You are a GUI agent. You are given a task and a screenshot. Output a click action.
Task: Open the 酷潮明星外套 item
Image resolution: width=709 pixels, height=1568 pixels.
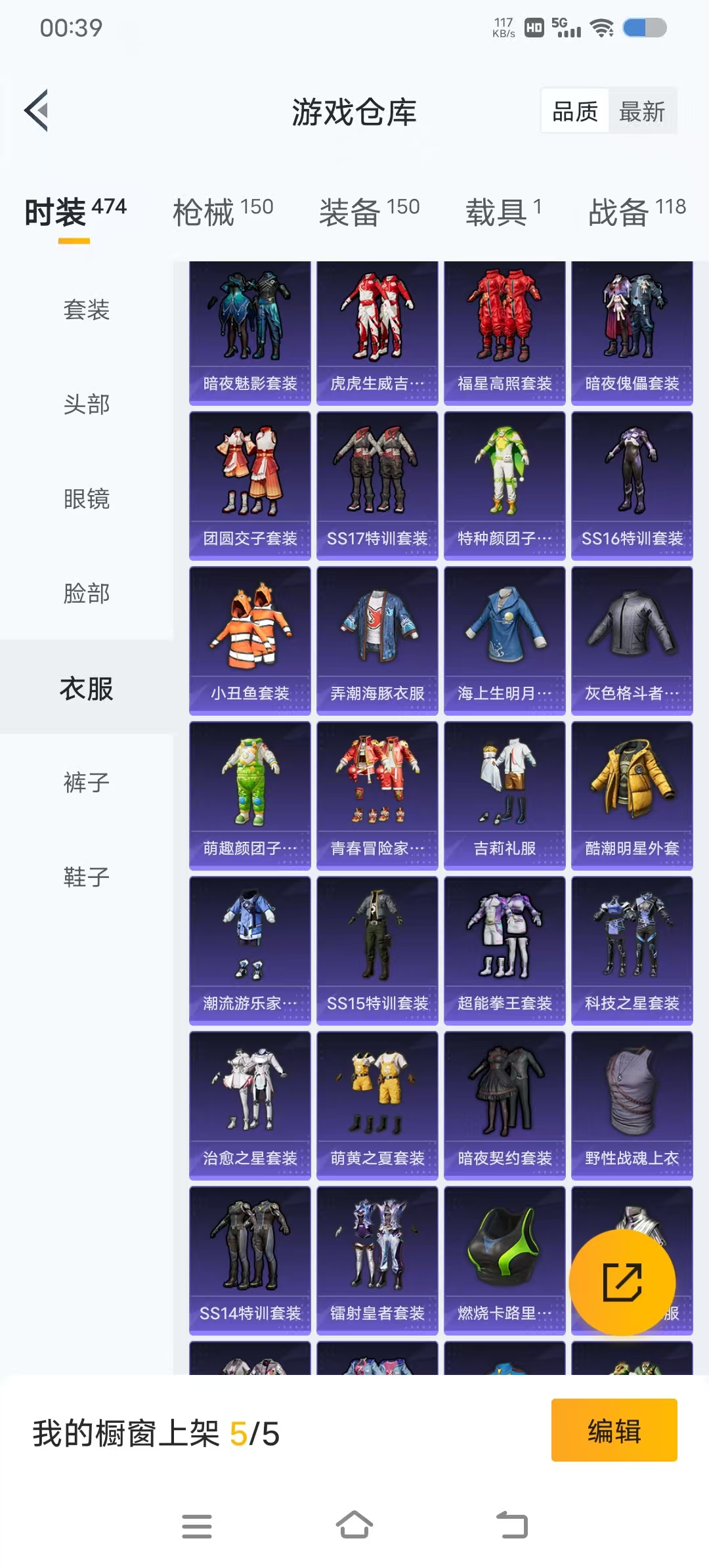click(x=632, y=796)
